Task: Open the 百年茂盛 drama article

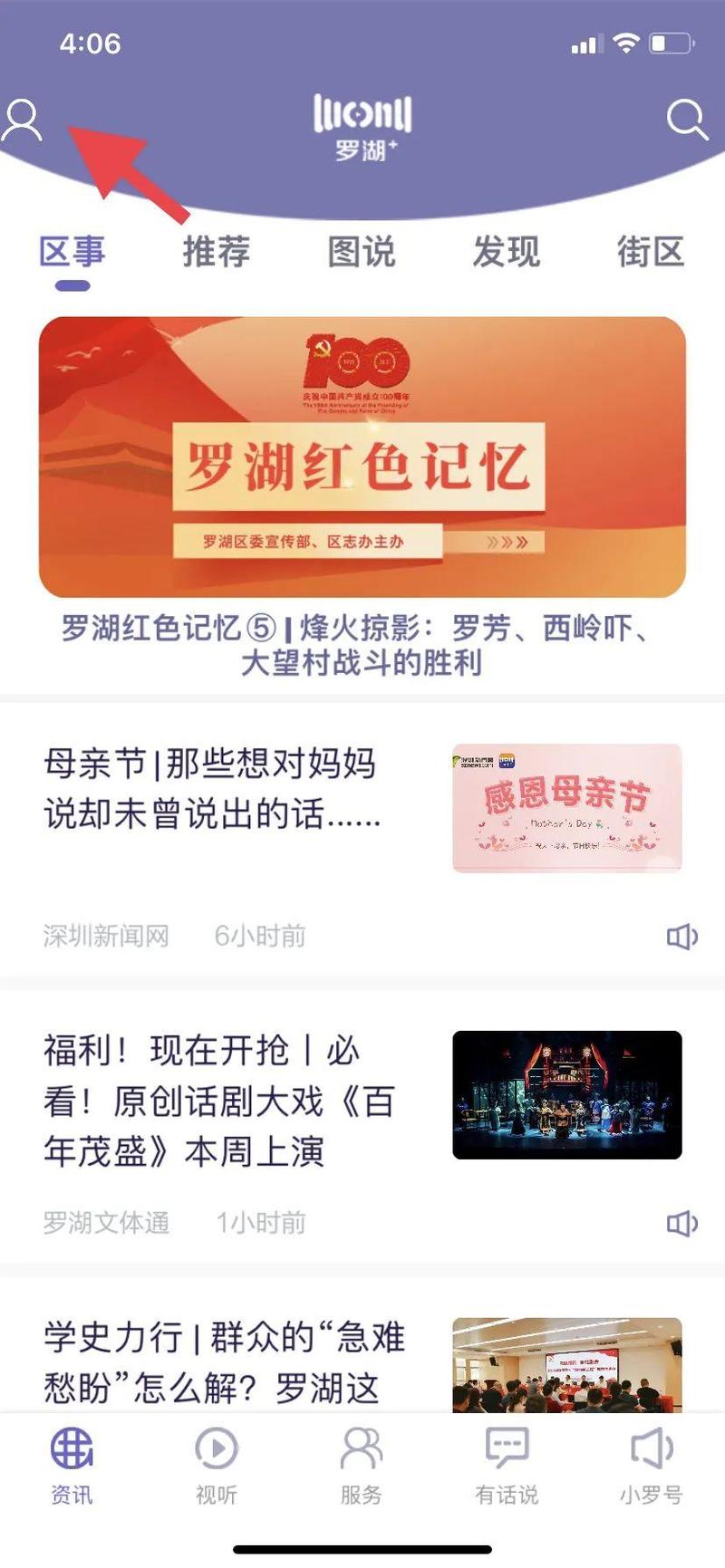Action: click(x=217, y=1101)
